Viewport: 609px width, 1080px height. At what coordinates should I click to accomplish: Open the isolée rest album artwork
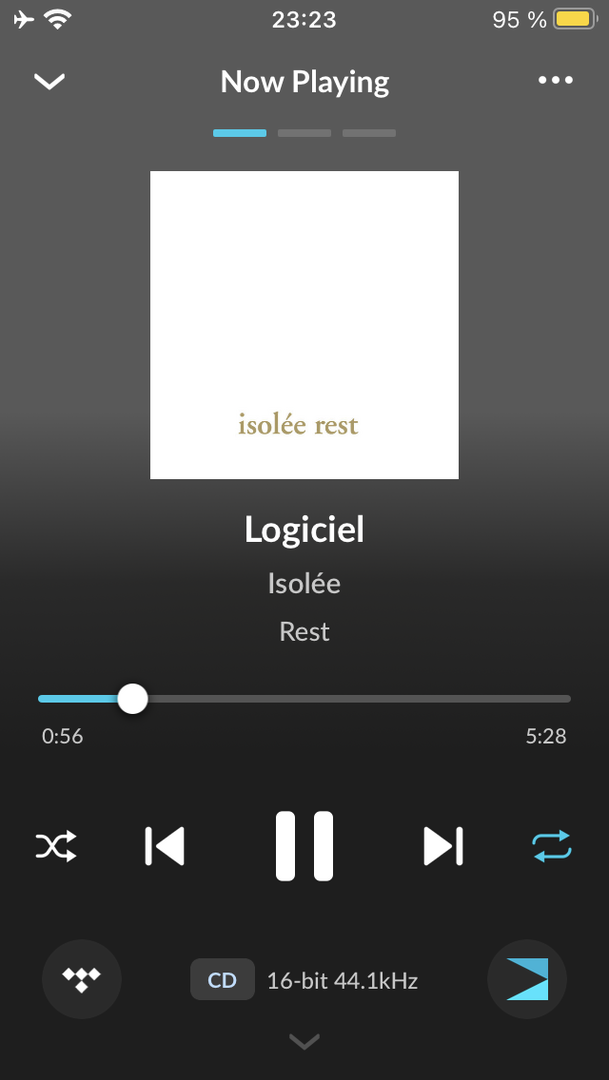pyautogui.click(x=304, y=325)
